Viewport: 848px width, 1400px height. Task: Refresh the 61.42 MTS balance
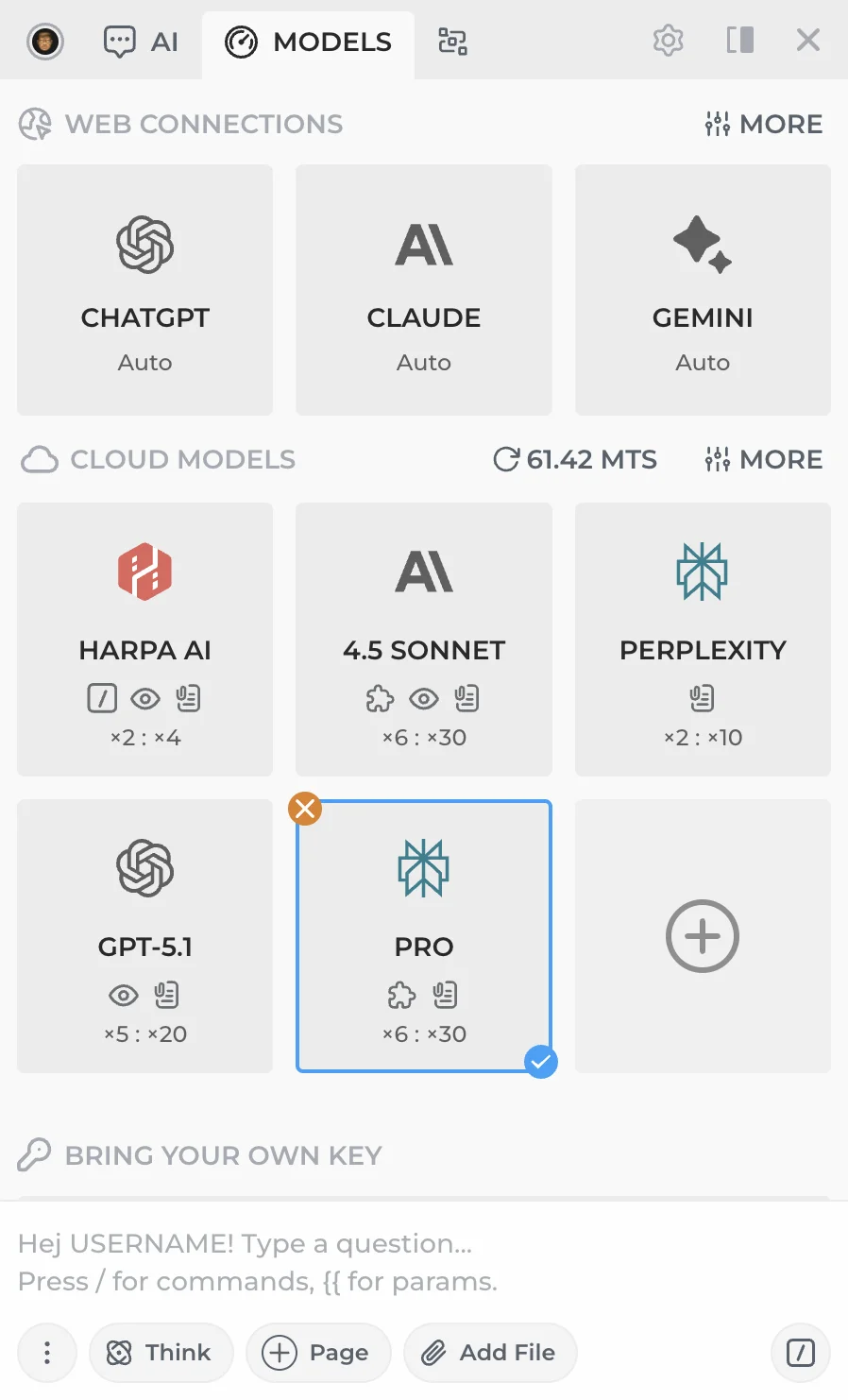pos(506,459)
